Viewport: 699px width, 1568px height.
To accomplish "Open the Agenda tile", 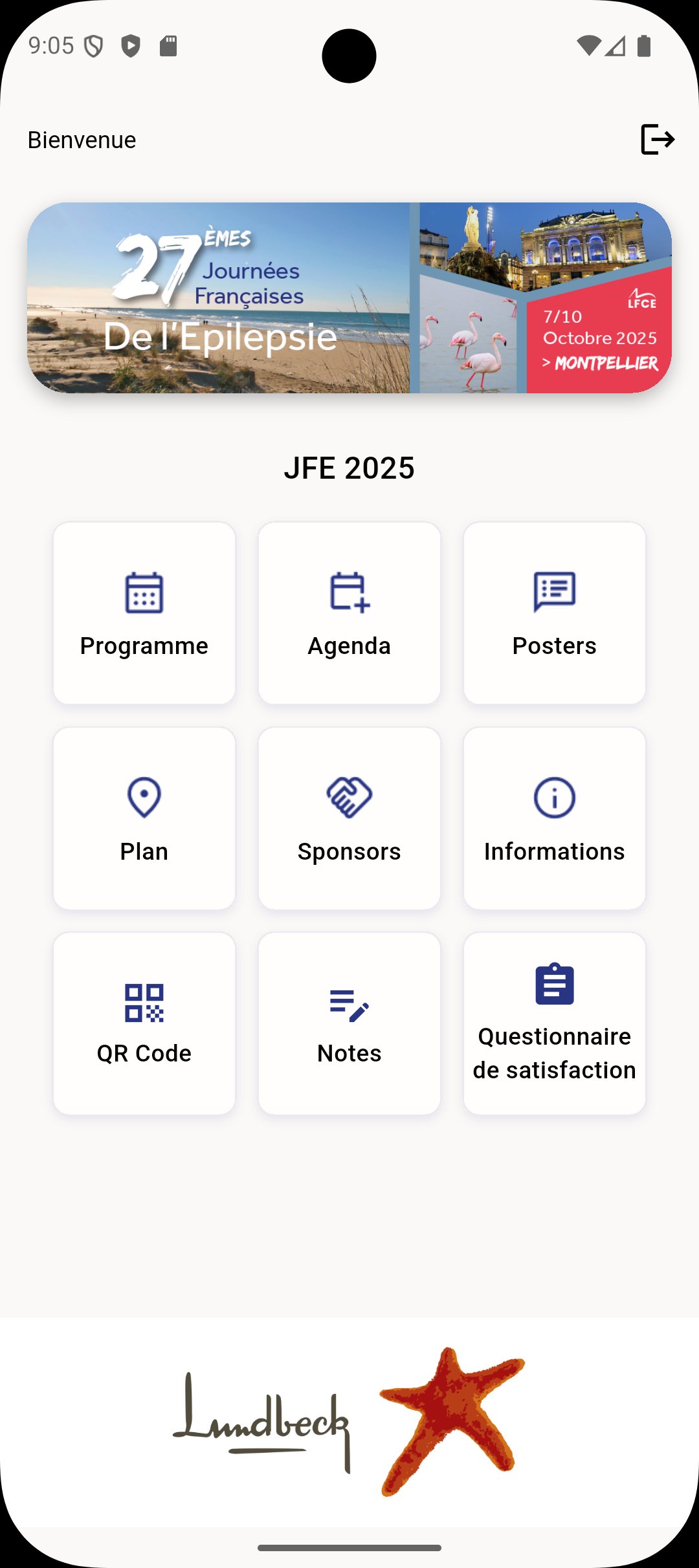I will (x=349, y=612).
